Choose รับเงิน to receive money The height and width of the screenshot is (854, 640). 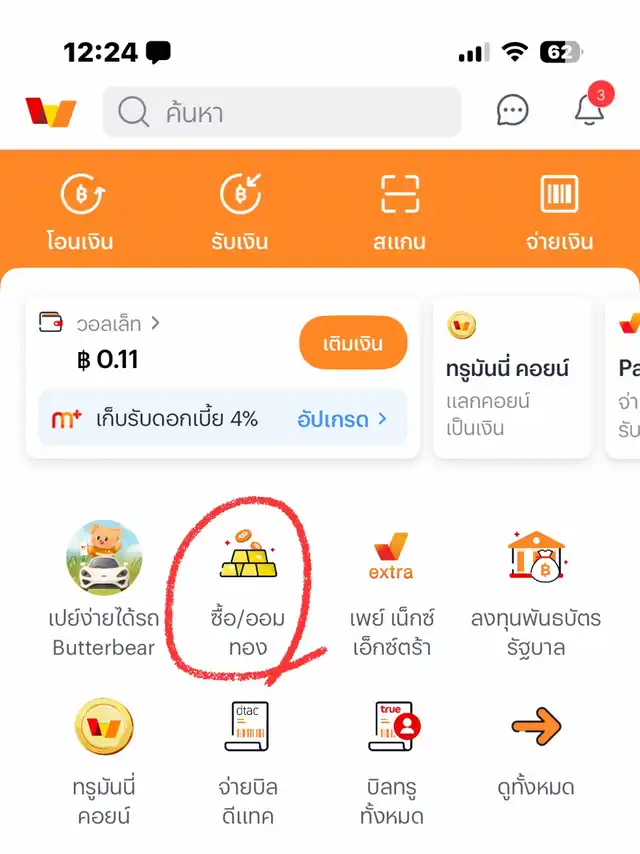tap(239, 211)
